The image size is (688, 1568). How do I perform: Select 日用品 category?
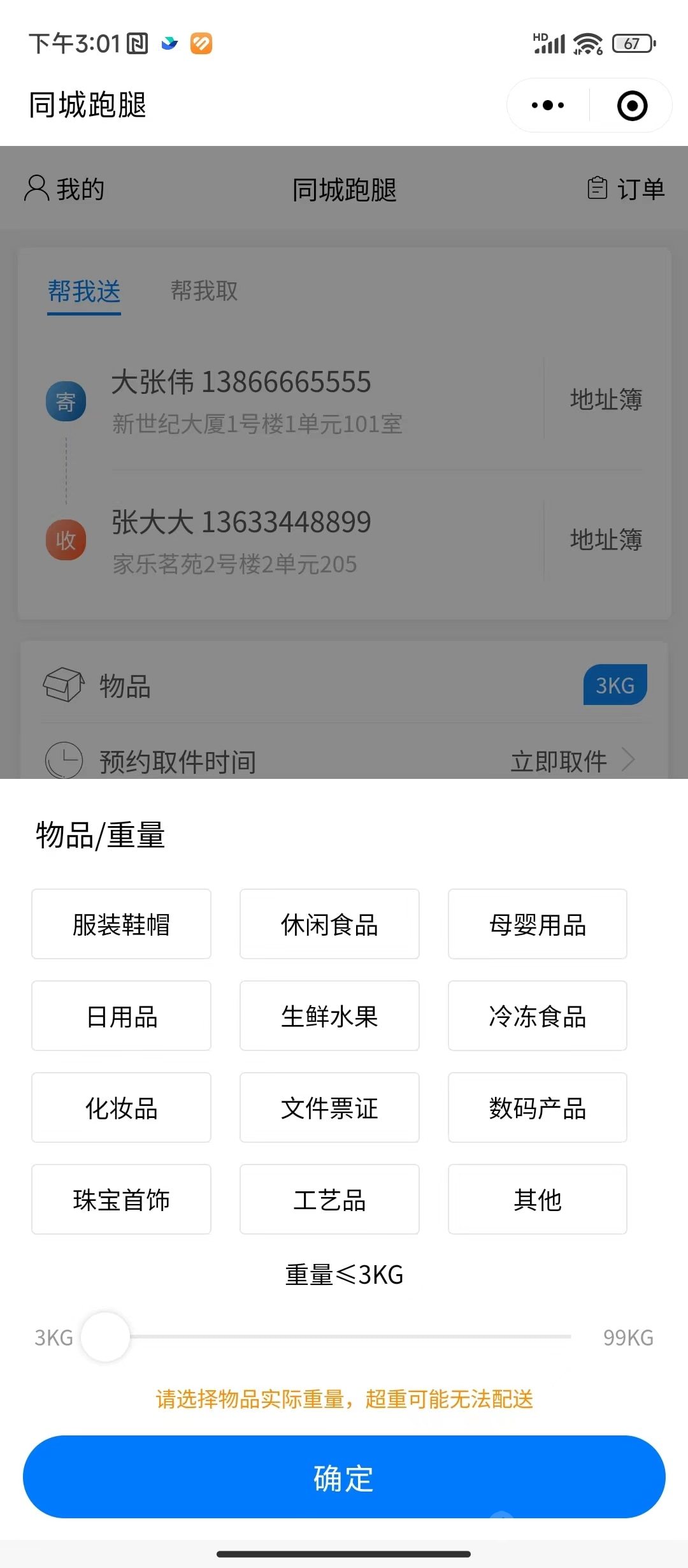point(121,1015)
